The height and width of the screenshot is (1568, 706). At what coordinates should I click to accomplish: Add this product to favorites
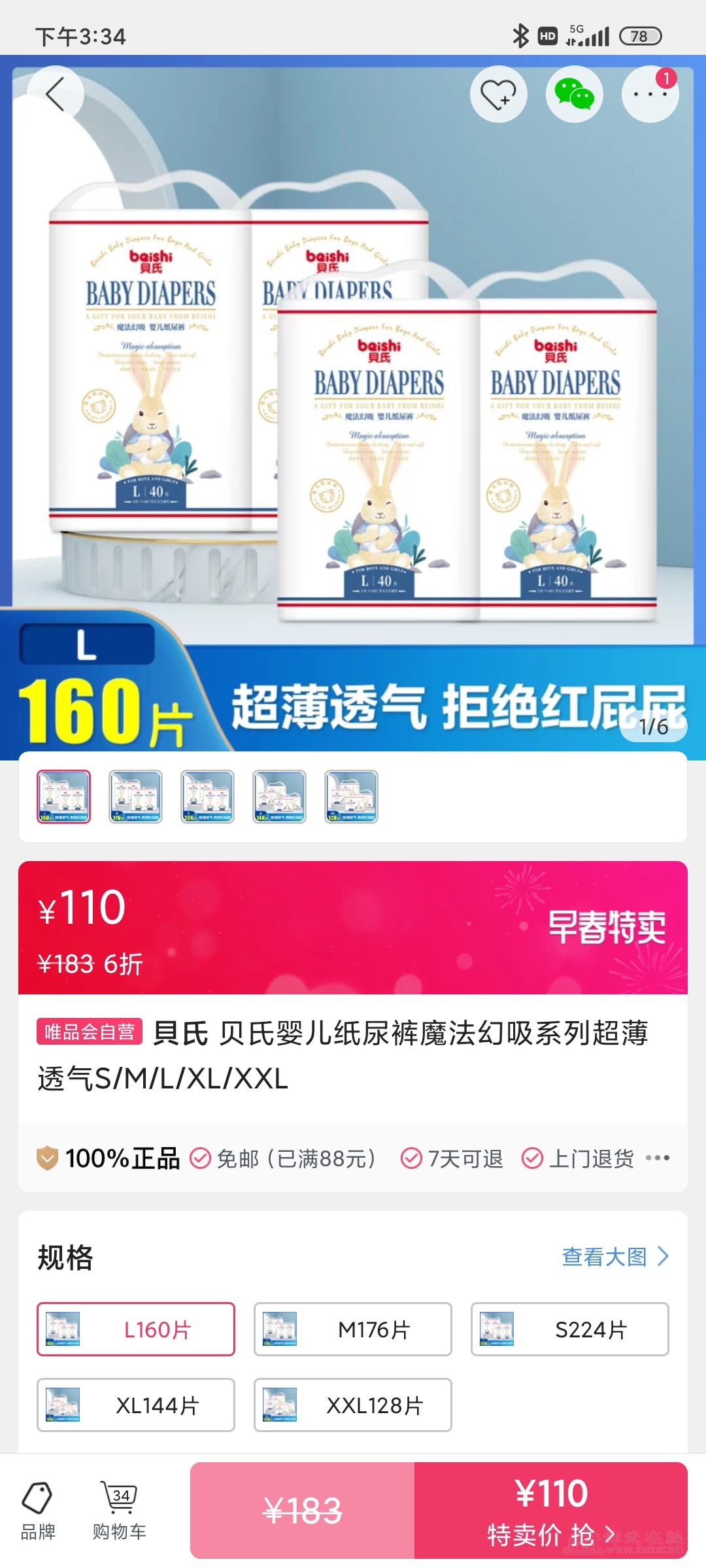(498, 94)
